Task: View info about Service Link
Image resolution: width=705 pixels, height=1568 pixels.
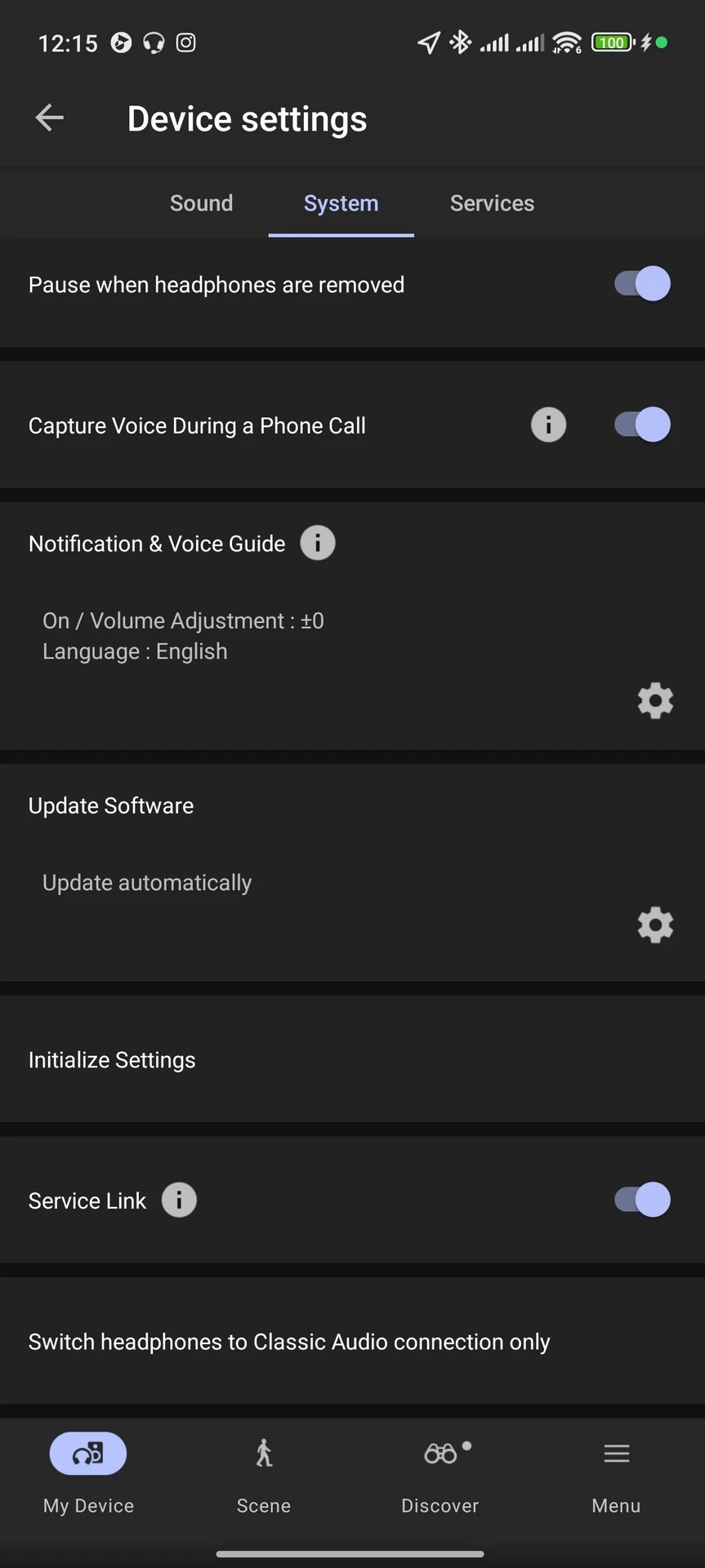Action: (x=179, y=1200)
